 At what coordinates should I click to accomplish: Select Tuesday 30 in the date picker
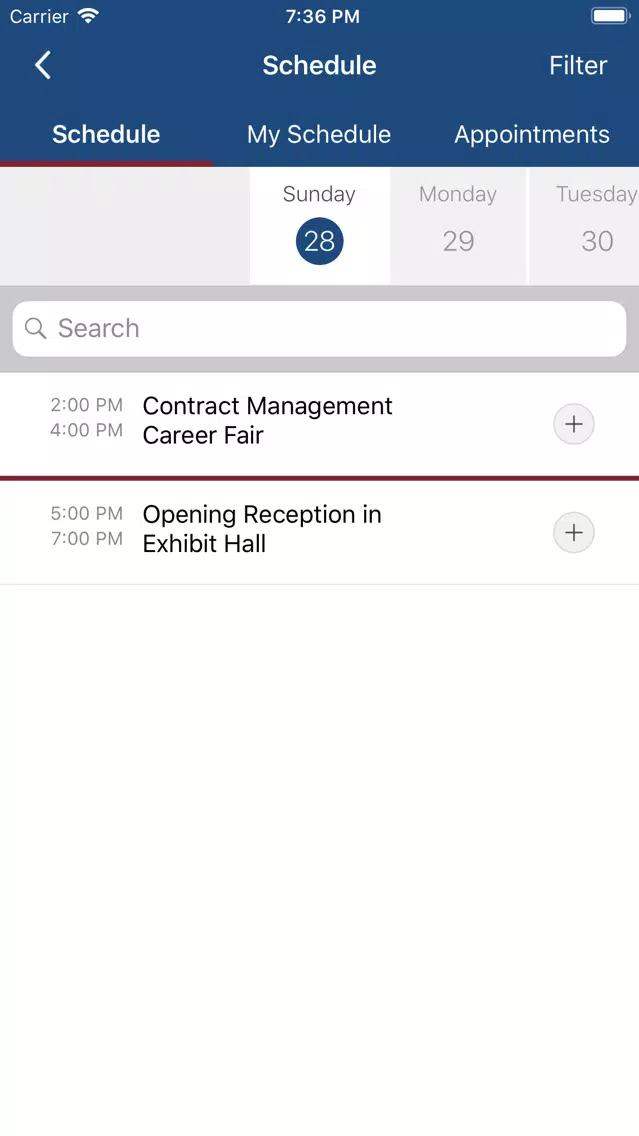tap(585, 226)
